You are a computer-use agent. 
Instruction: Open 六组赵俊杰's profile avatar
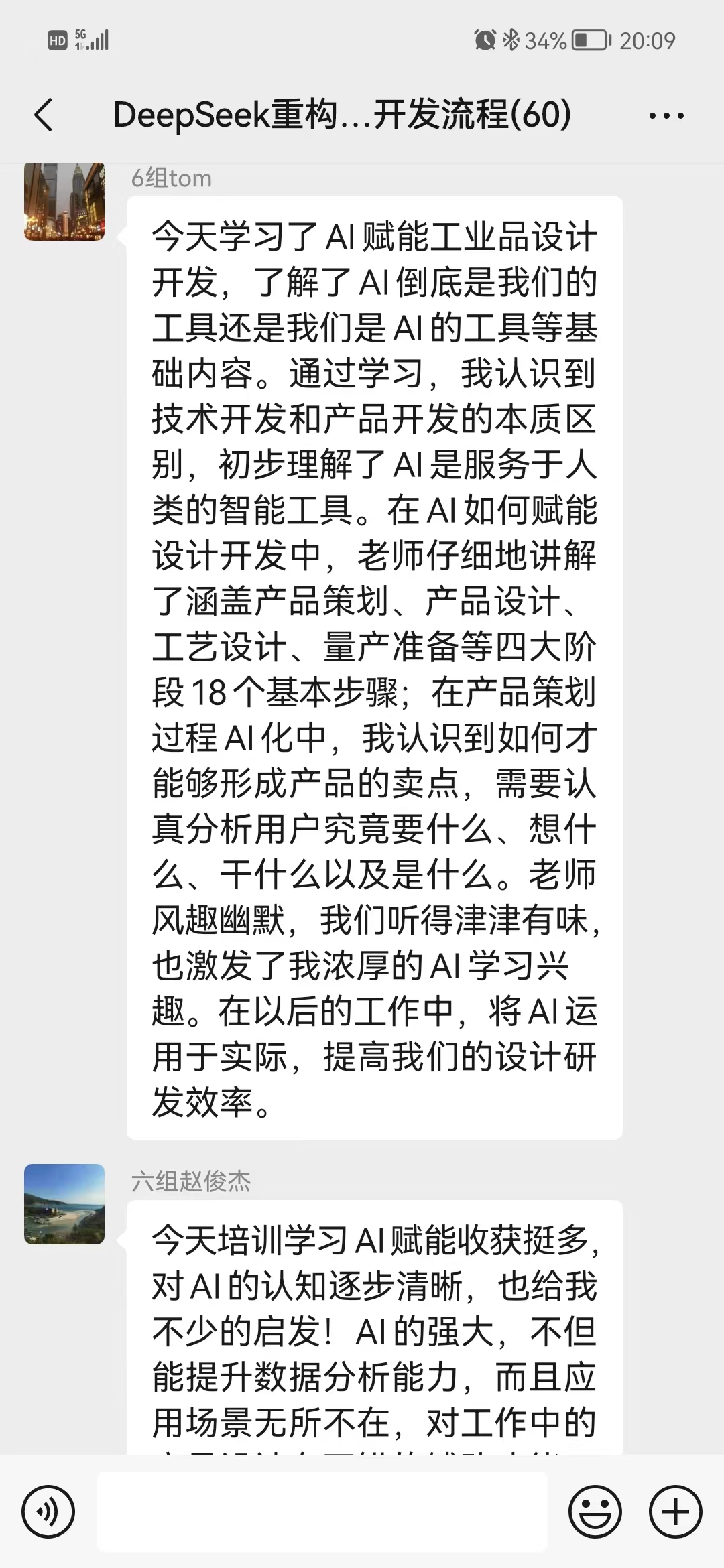pyautogui.click(x=64, y=1204)
